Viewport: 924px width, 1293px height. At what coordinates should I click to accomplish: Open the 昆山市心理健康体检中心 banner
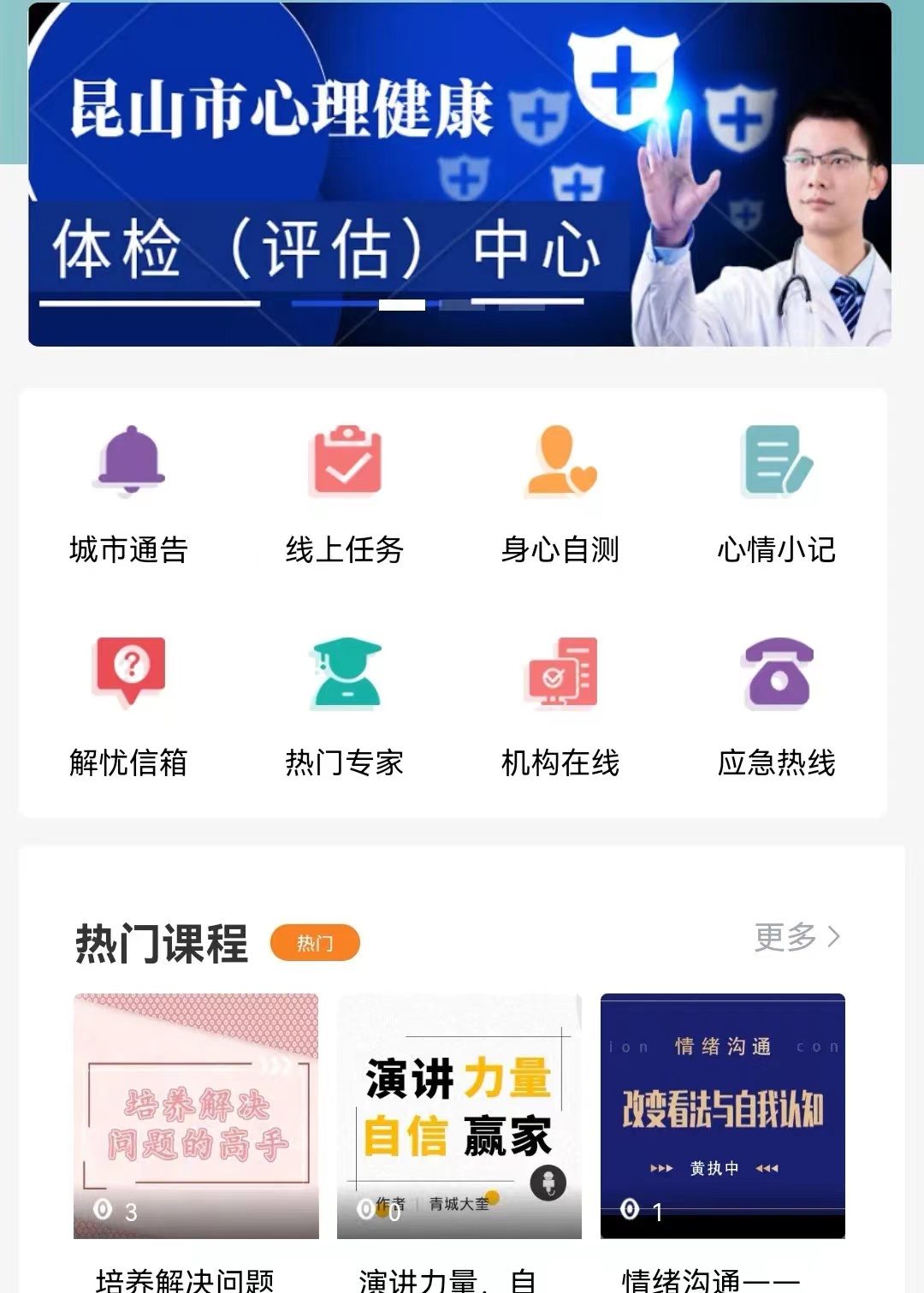tap(459, 175)
